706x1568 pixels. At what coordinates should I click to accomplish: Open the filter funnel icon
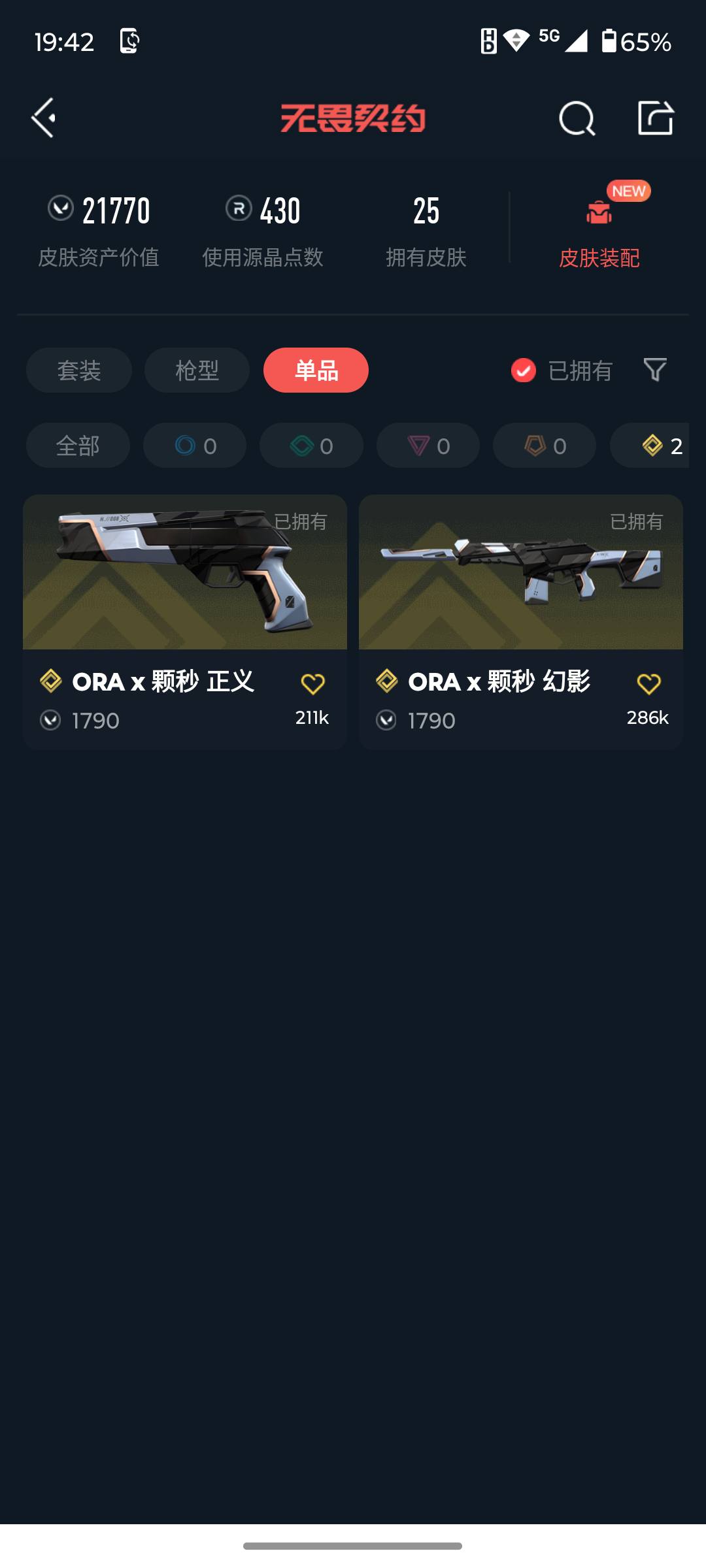tap(654, 370)
